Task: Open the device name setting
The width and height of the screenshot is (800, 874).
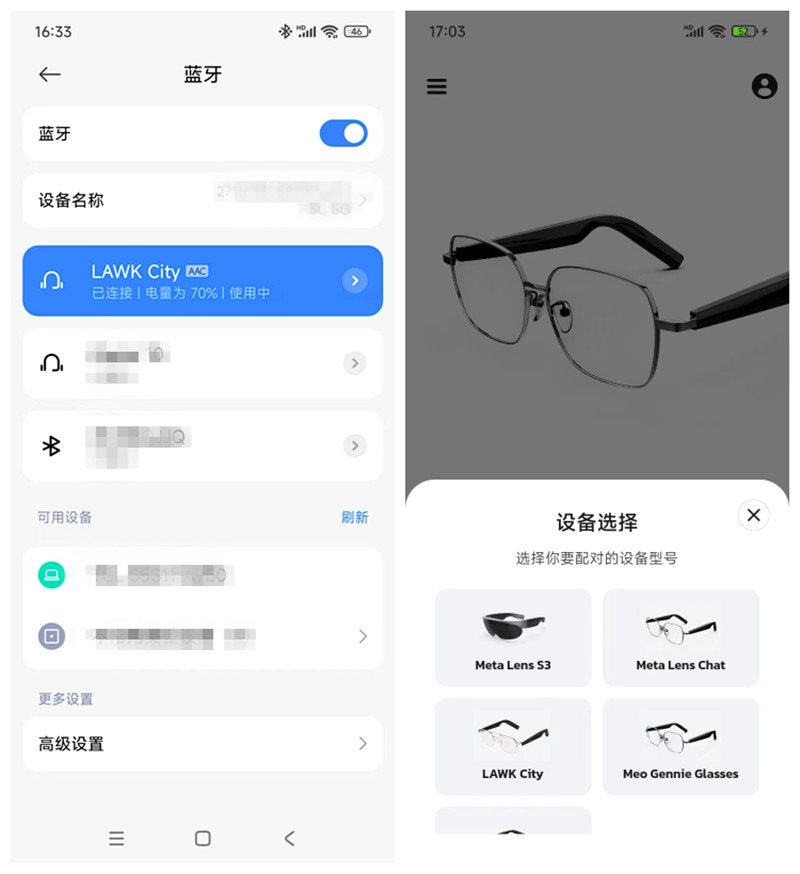Action: [202, 200]
